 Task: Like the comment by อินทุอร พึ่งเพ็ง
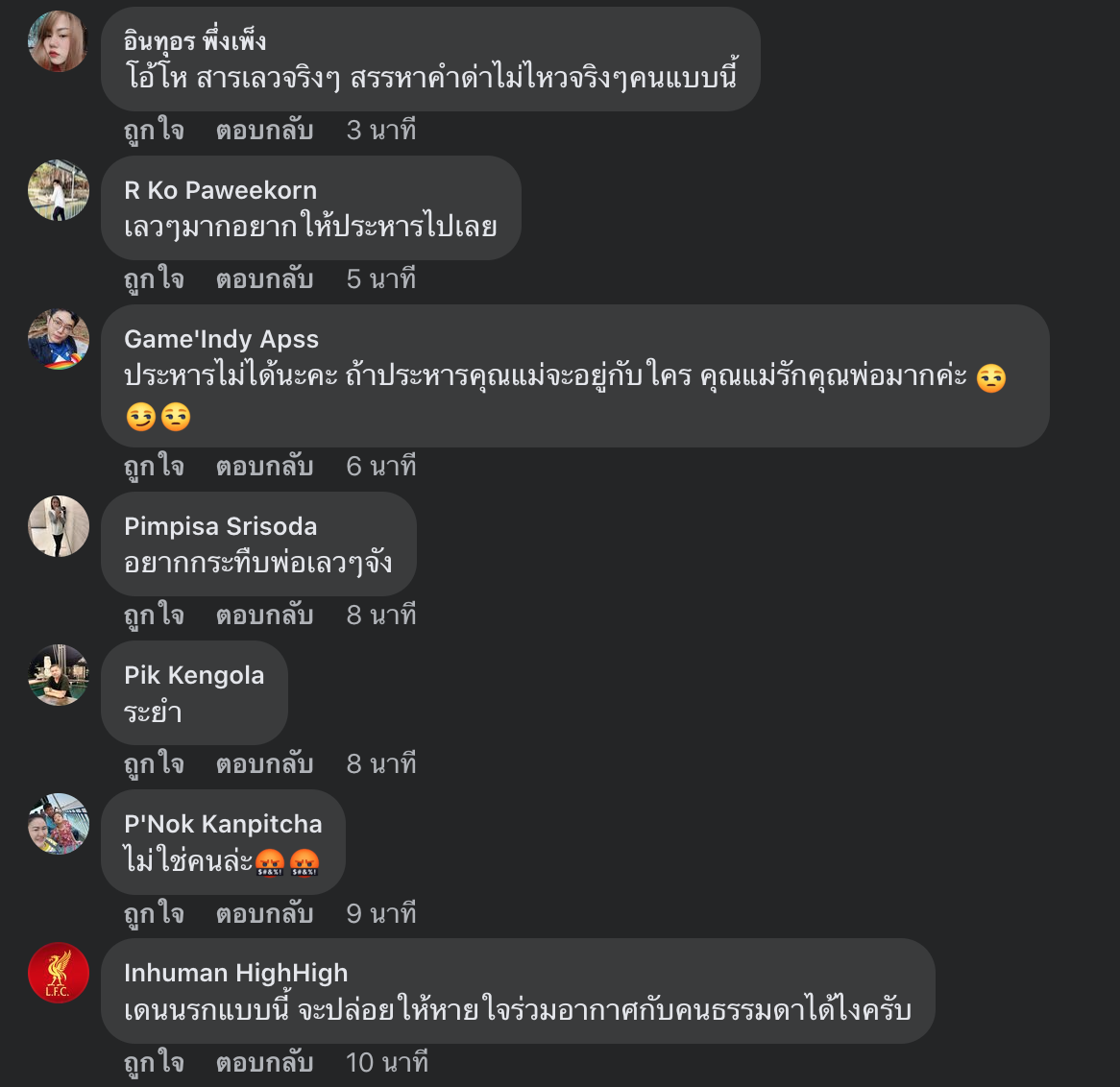(x=154, y=130)
